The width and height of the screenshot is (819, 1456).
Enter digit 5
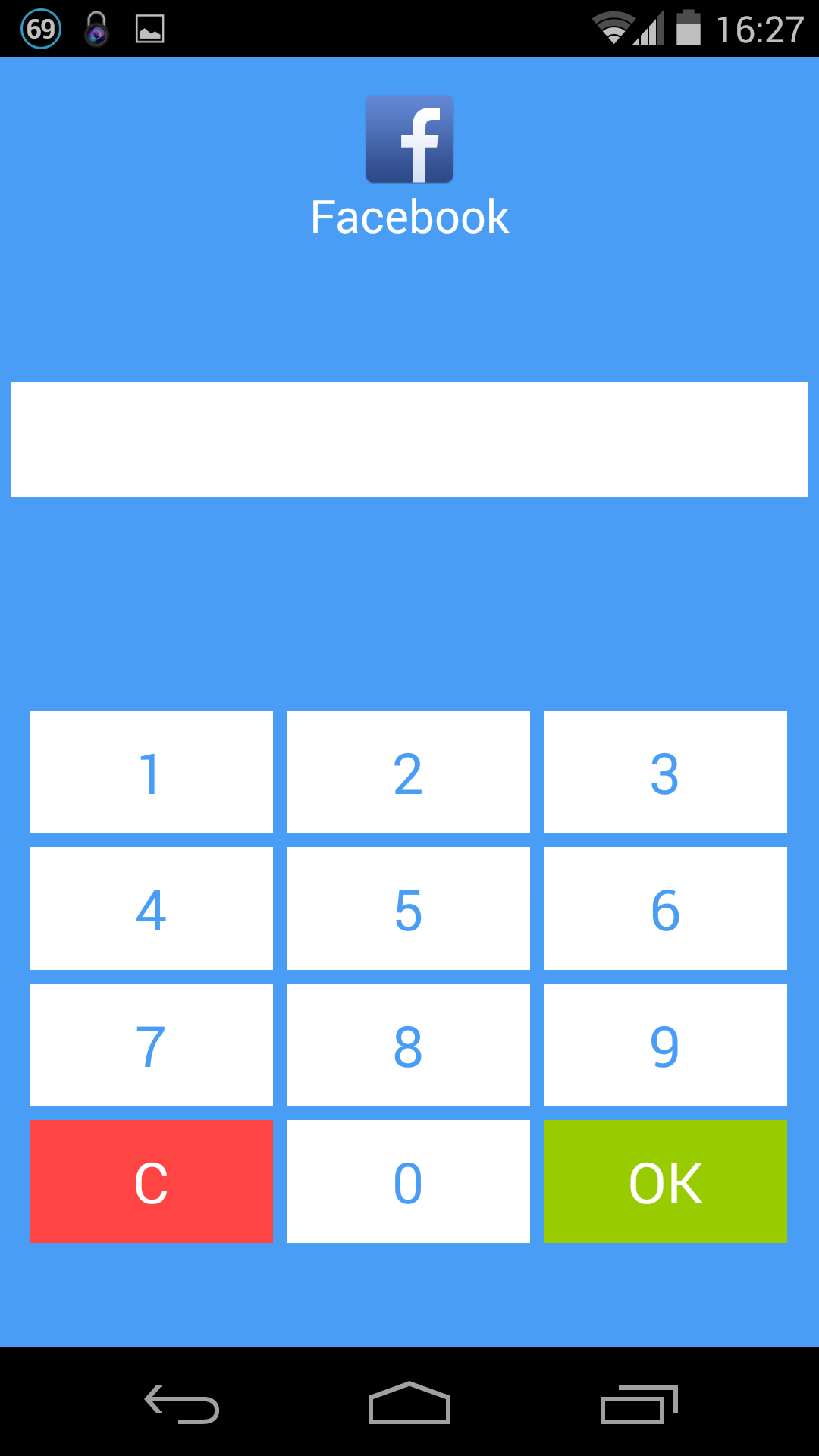pyautogui.click(x=408, y=908)
